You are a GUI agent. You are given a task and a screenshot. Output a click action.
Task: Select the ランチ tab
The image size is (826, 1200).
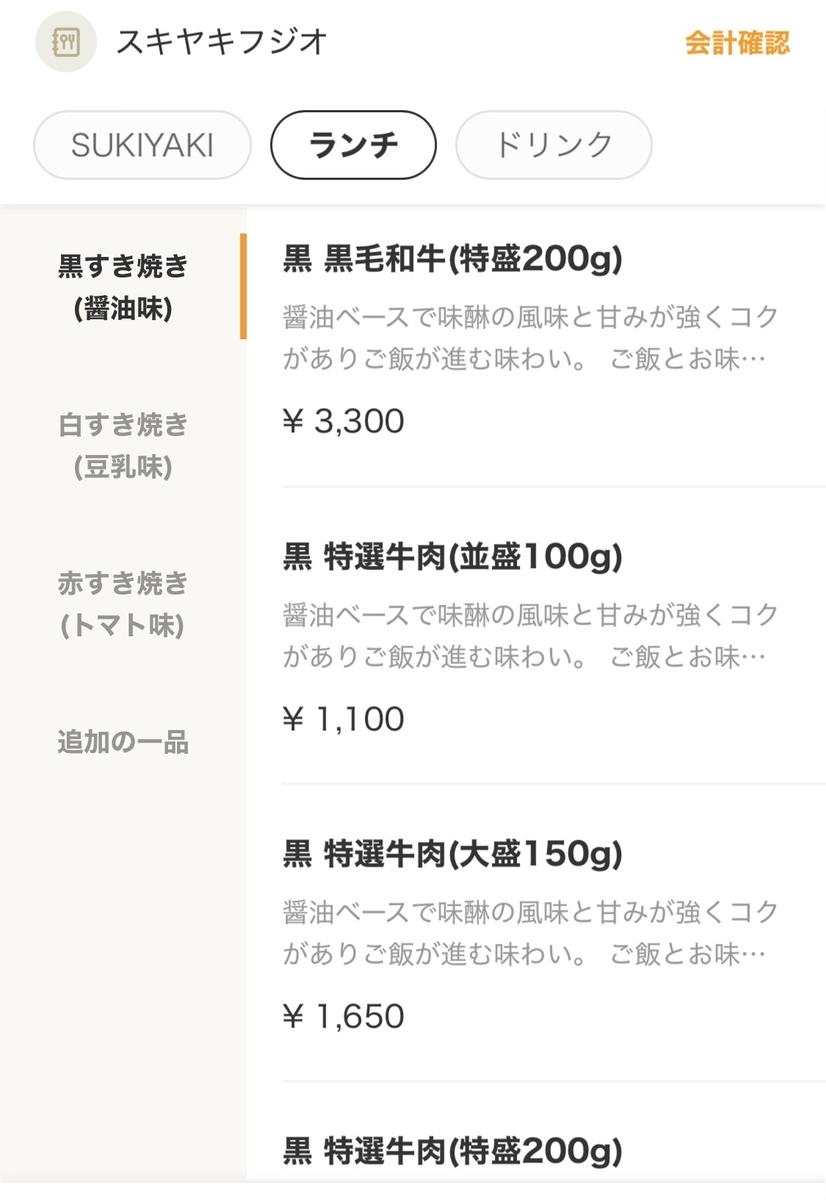pos(353,145)
